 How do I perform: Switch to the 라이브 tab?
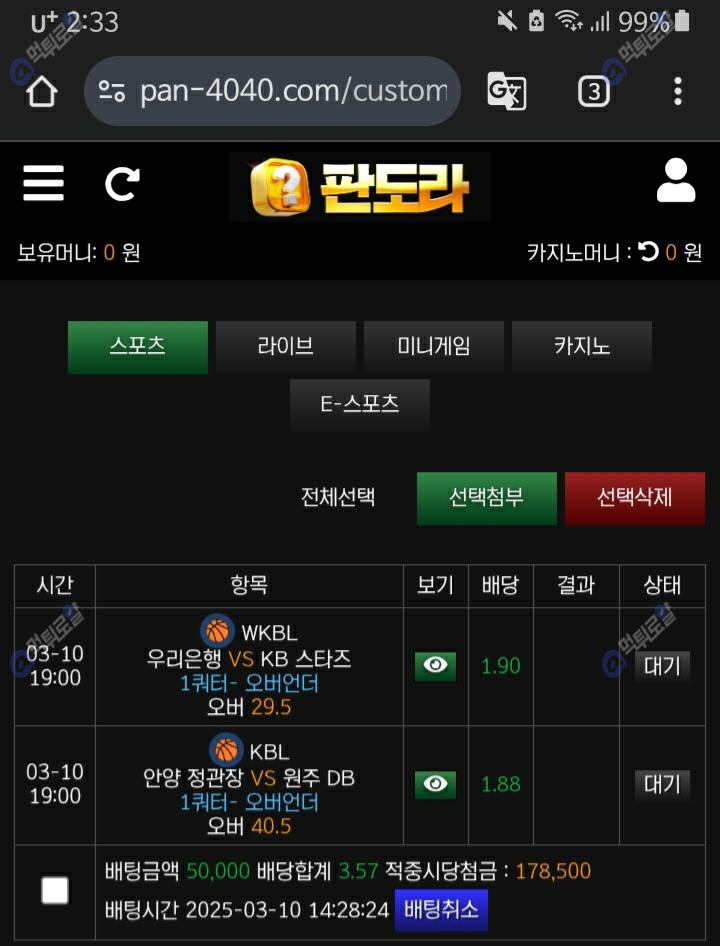pyautogui.click(x=286, y=347)
